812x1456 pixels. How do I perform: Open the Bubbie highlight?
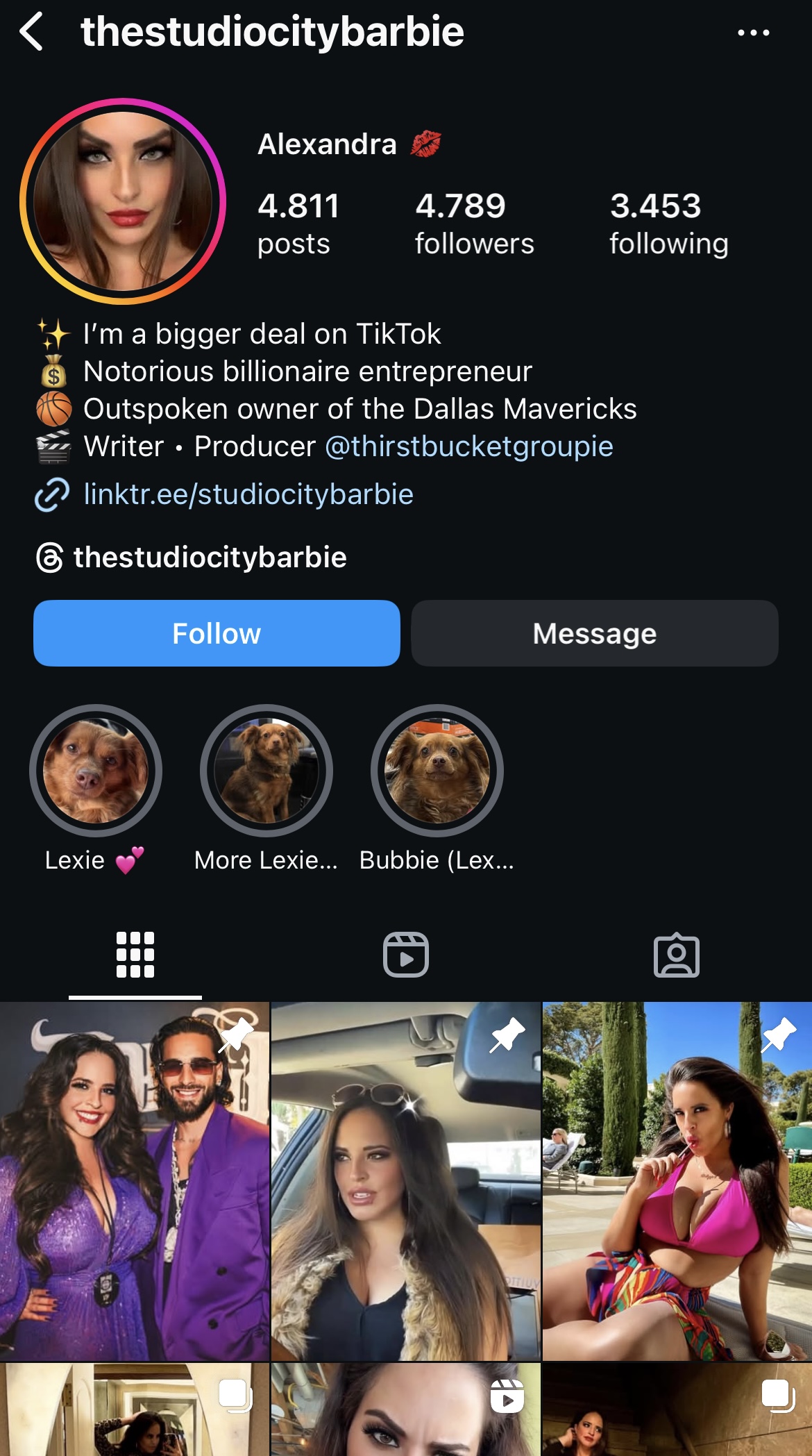coord(437,771)
